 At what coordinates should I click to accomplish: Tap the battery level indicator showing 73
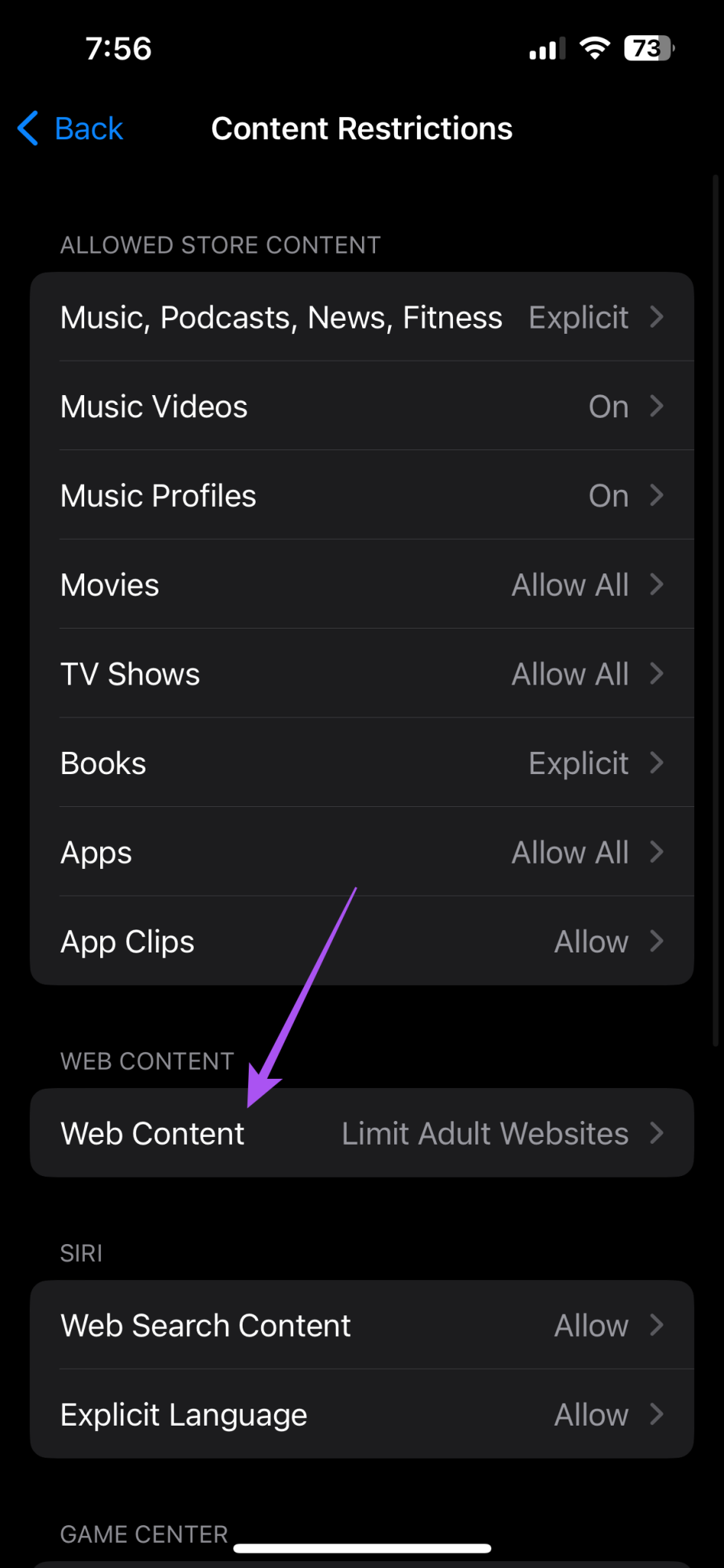click(x=647, y=48)
